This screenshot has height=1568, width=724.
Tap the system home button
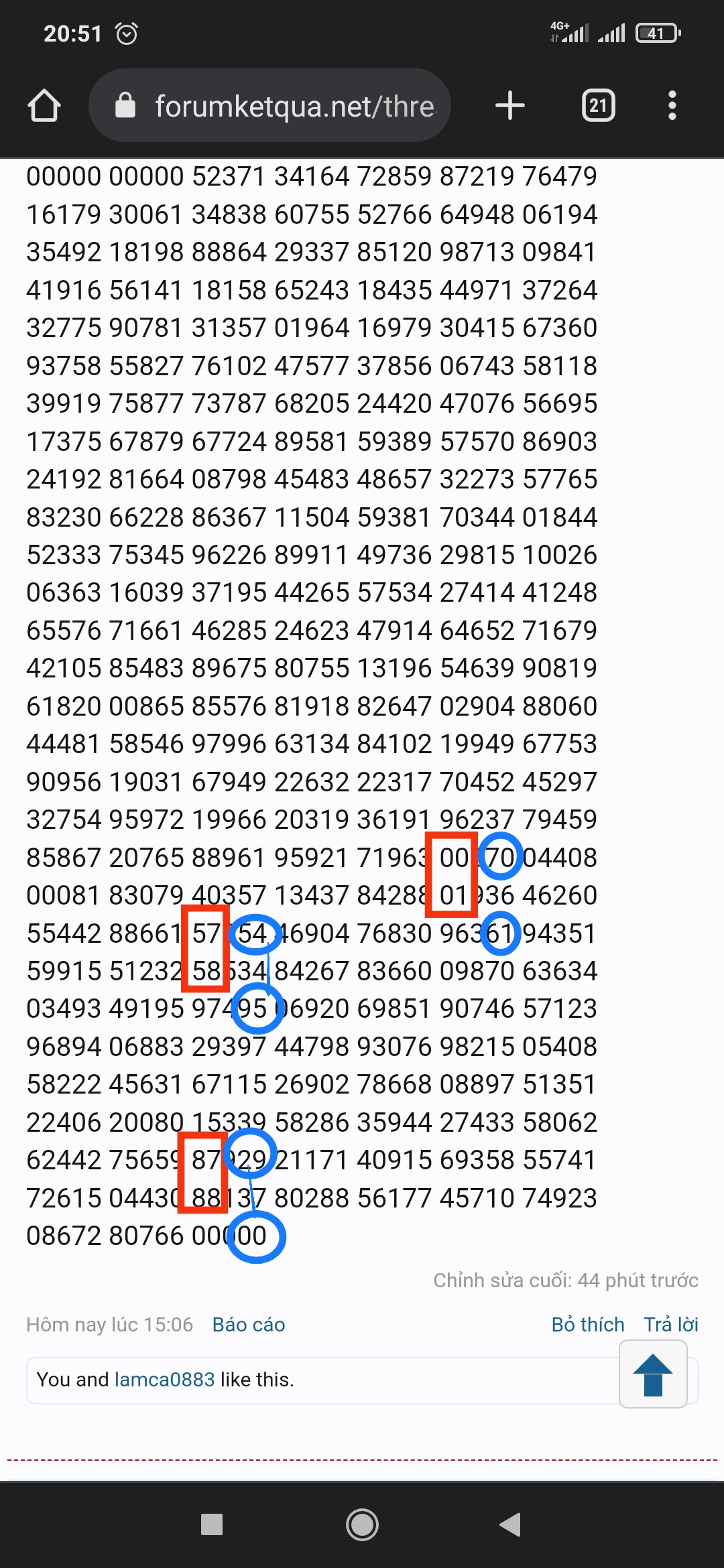tap(362, 1524)
